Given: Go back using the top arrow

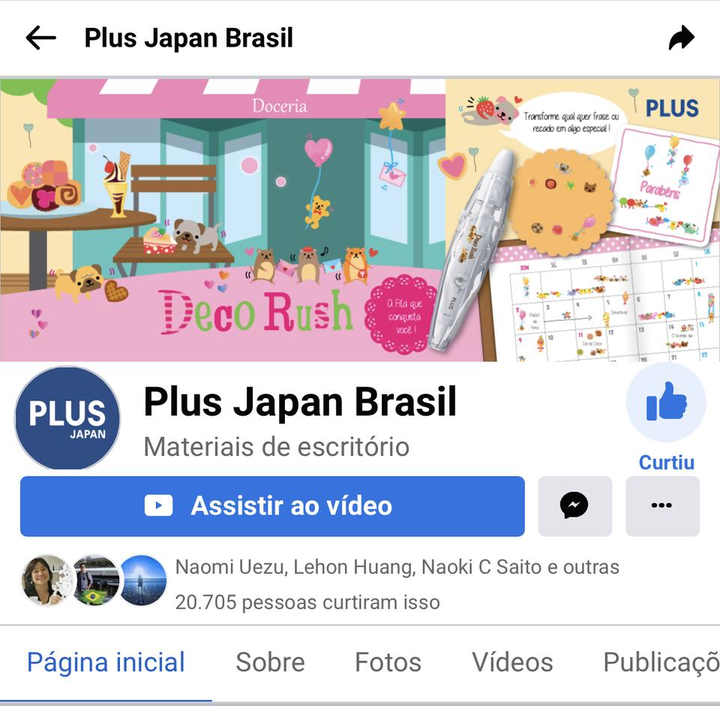Looking at the screenshot, I should point(41,39).
